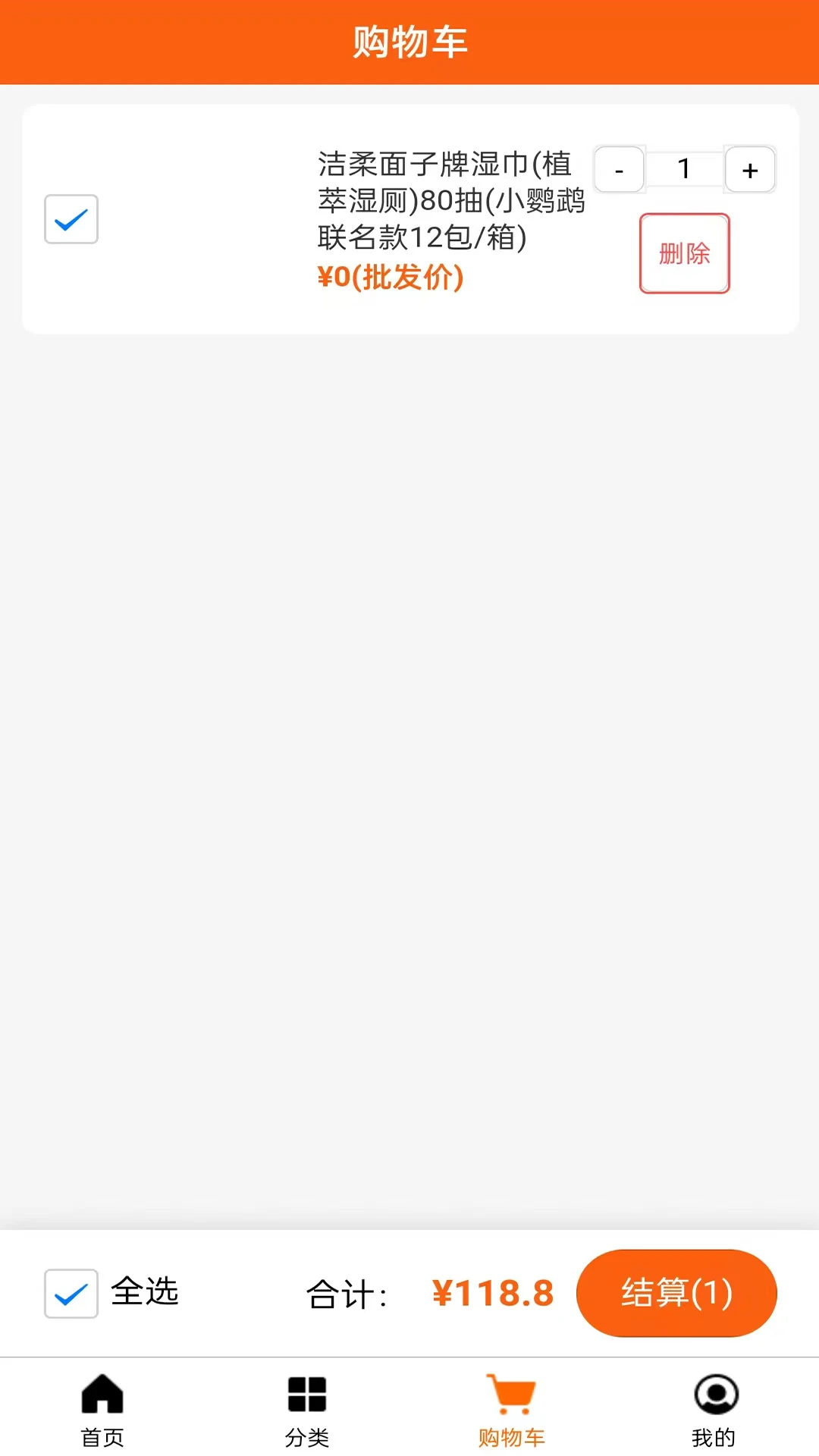819x1456 pixels.
Task: Increase item quantity with plus button
Action: [750, 170]
